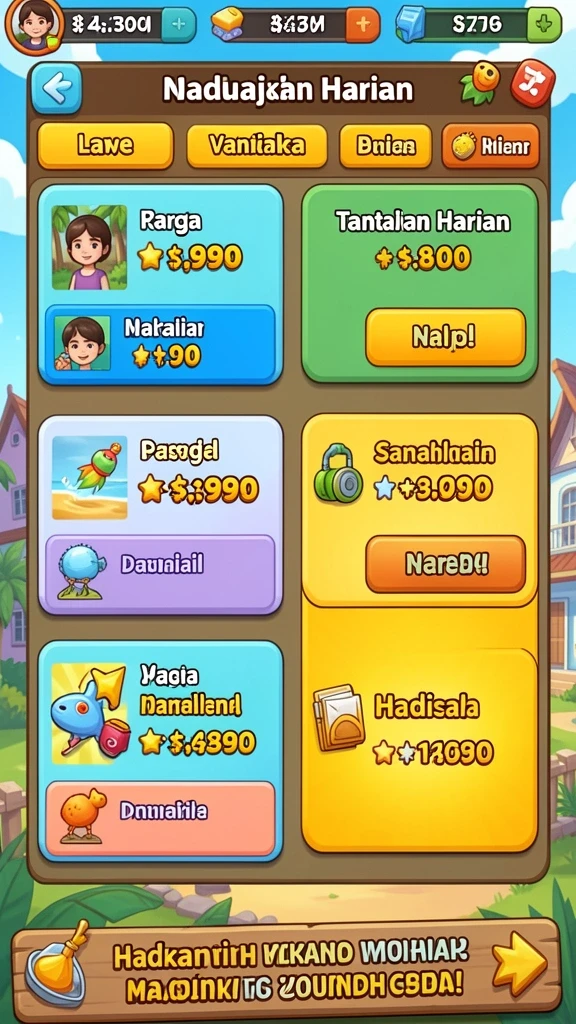Add coins with the teal plus button
Image resolution: width=576 pixels, height=1024 pixels.
point(178,25)
